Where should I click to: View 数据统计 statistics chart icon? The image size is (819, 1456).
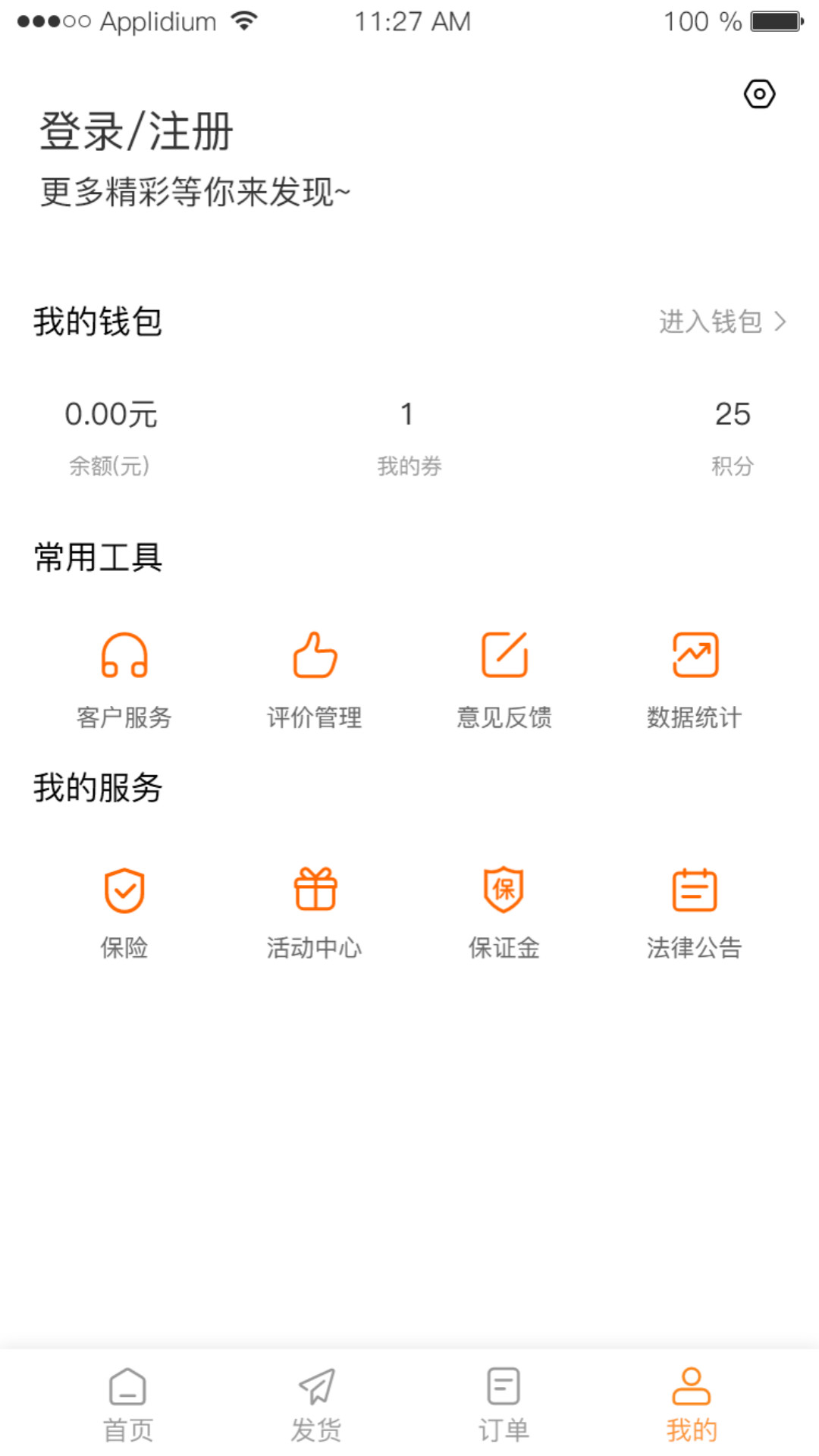point(695,656)
